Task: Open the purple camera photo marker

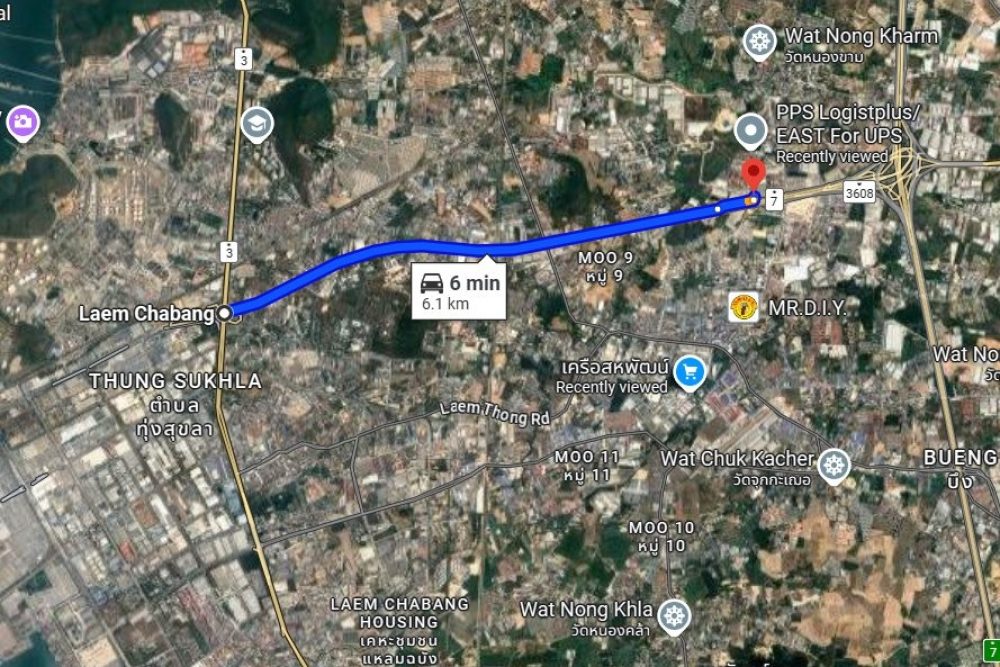Action: click(21, 123)
